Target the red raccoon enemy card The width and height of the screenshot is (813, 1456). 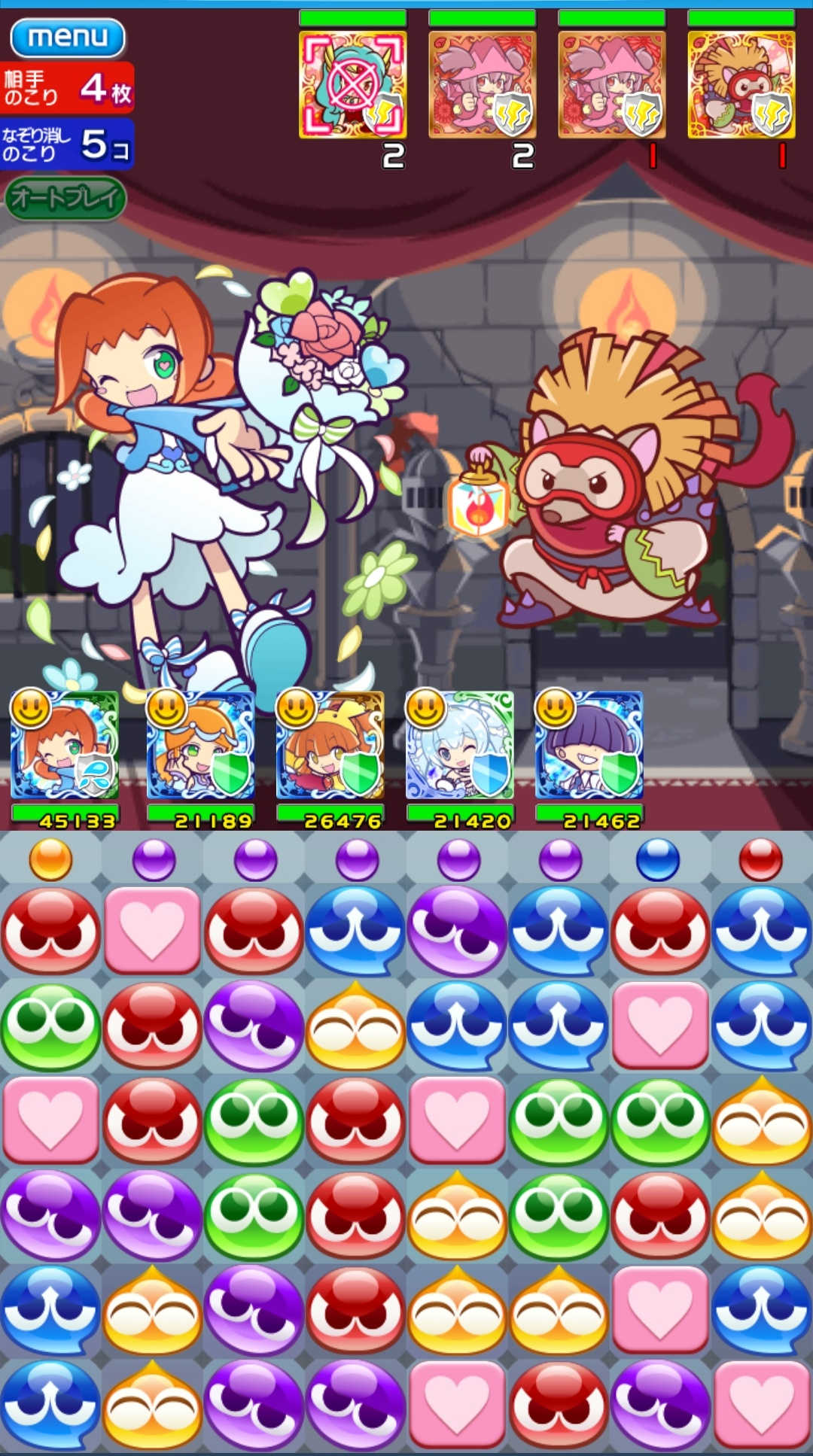[741, 84]
